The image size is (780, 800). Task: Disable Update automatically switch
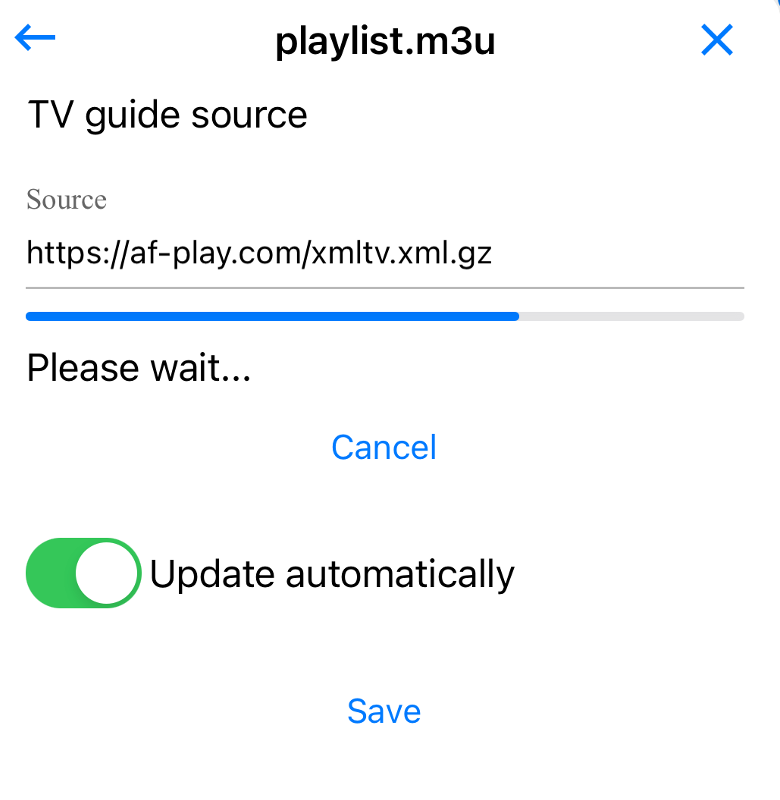pos(84,573)
